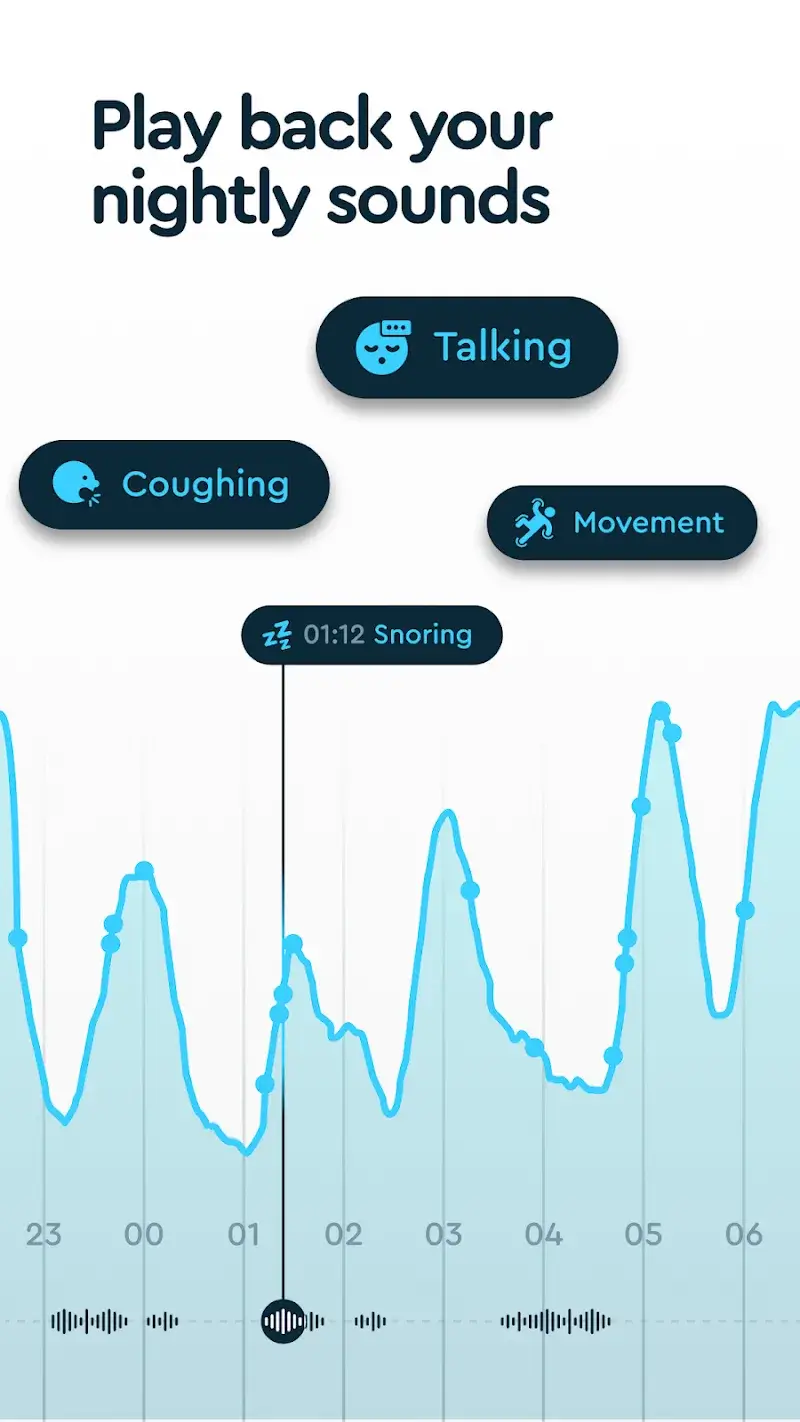The image size is (800, 1422).
Task: Select the 03 hour label on the timeline
Action: click(446, 1235)
